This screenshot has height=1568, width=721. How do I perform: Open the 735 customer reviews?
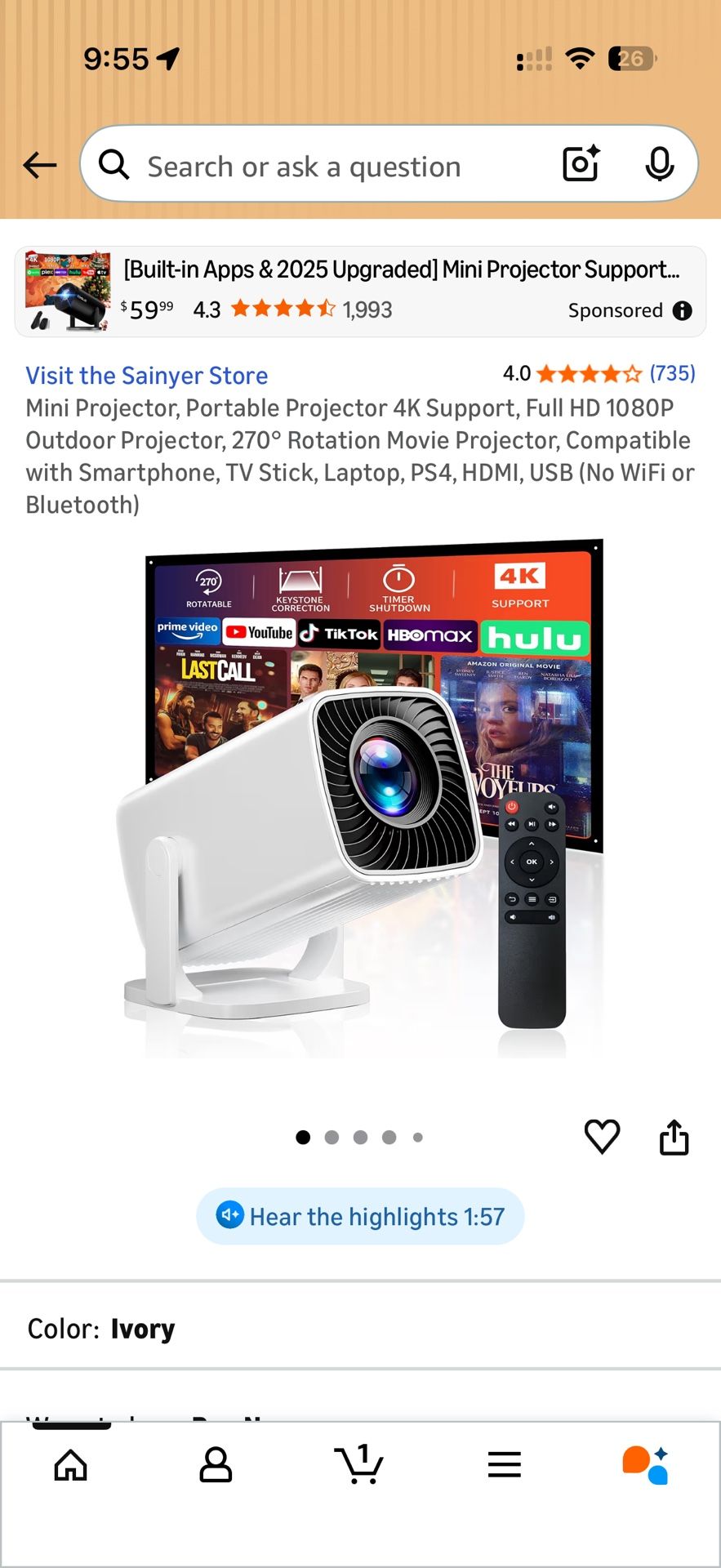[672, 373]
